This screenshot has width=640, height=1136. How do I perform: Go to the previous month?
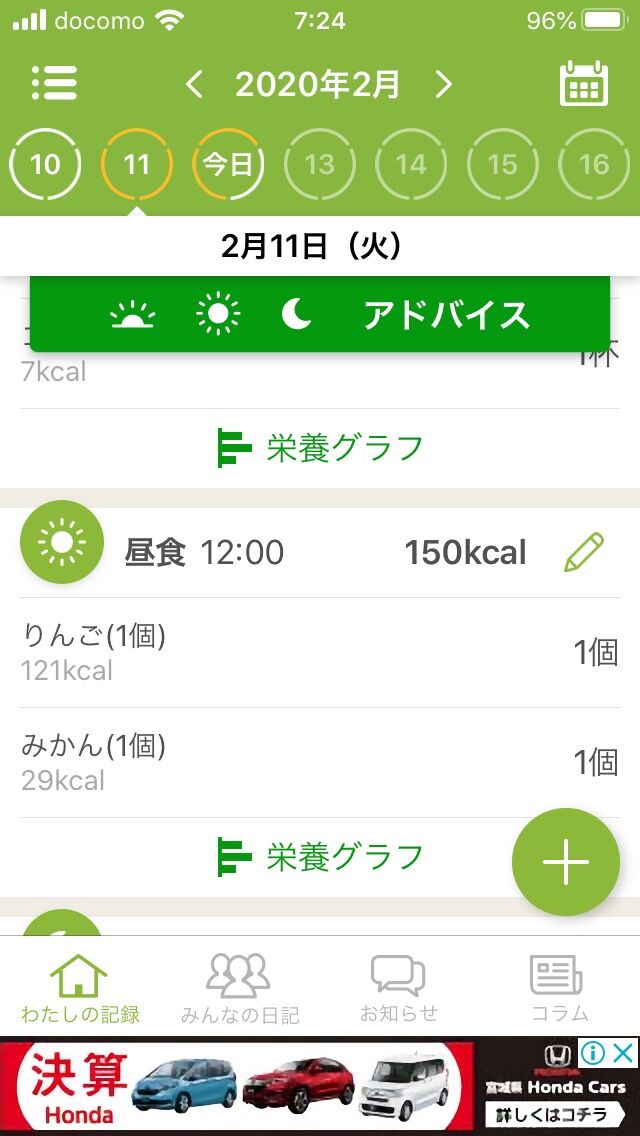tap(195, 85)
